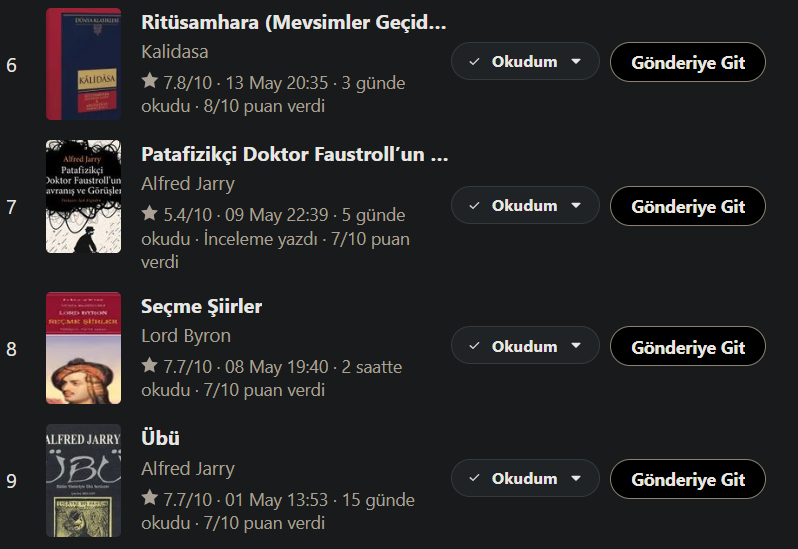Screen dimensions: 798x549
Task: View author Lord Byron's page
Action: point(186,335)
